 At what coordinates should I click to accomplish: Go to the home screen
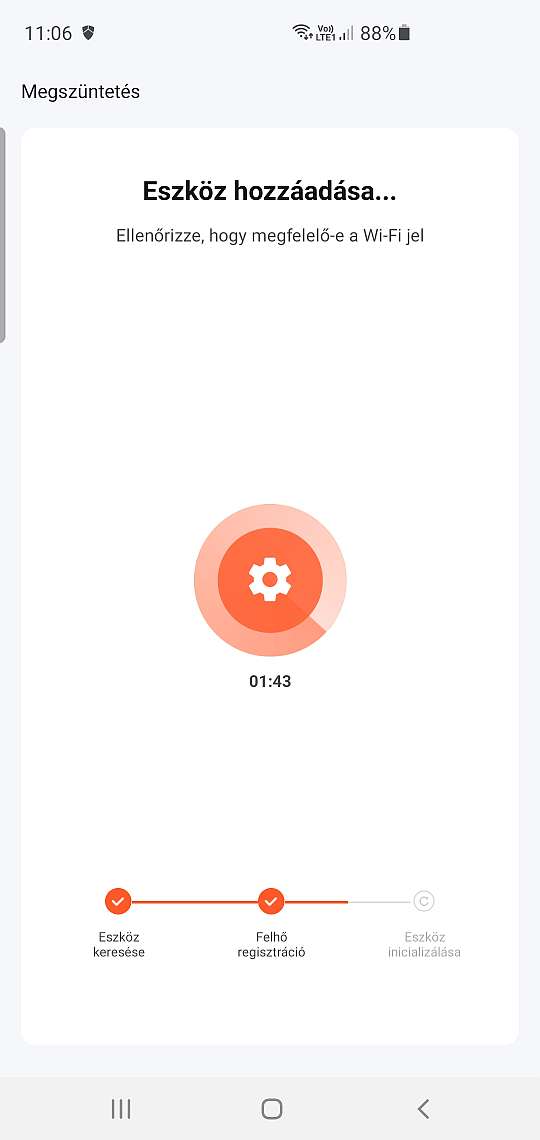(272, 1109)
